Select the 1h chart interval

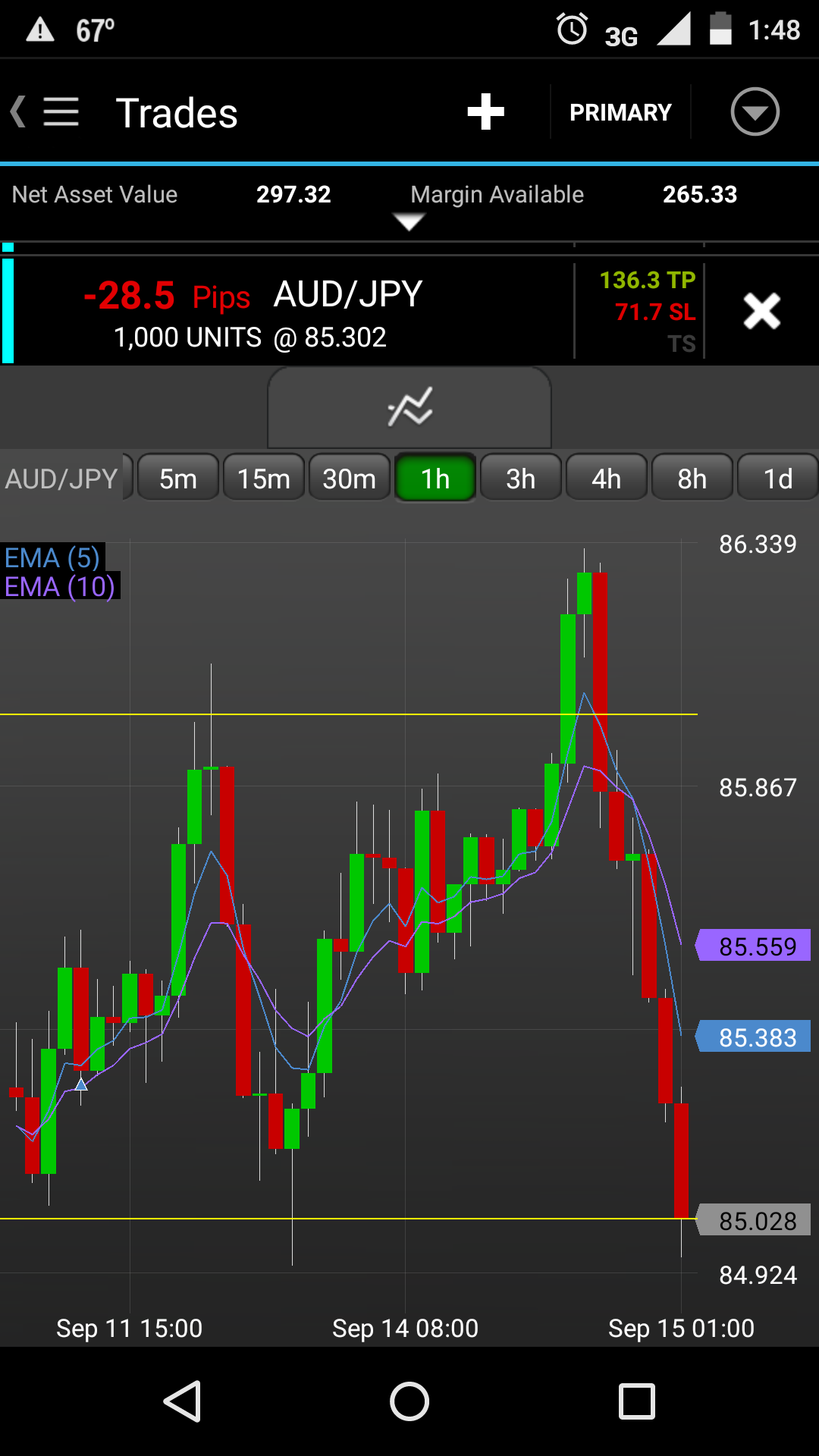[x=435, y=479]
